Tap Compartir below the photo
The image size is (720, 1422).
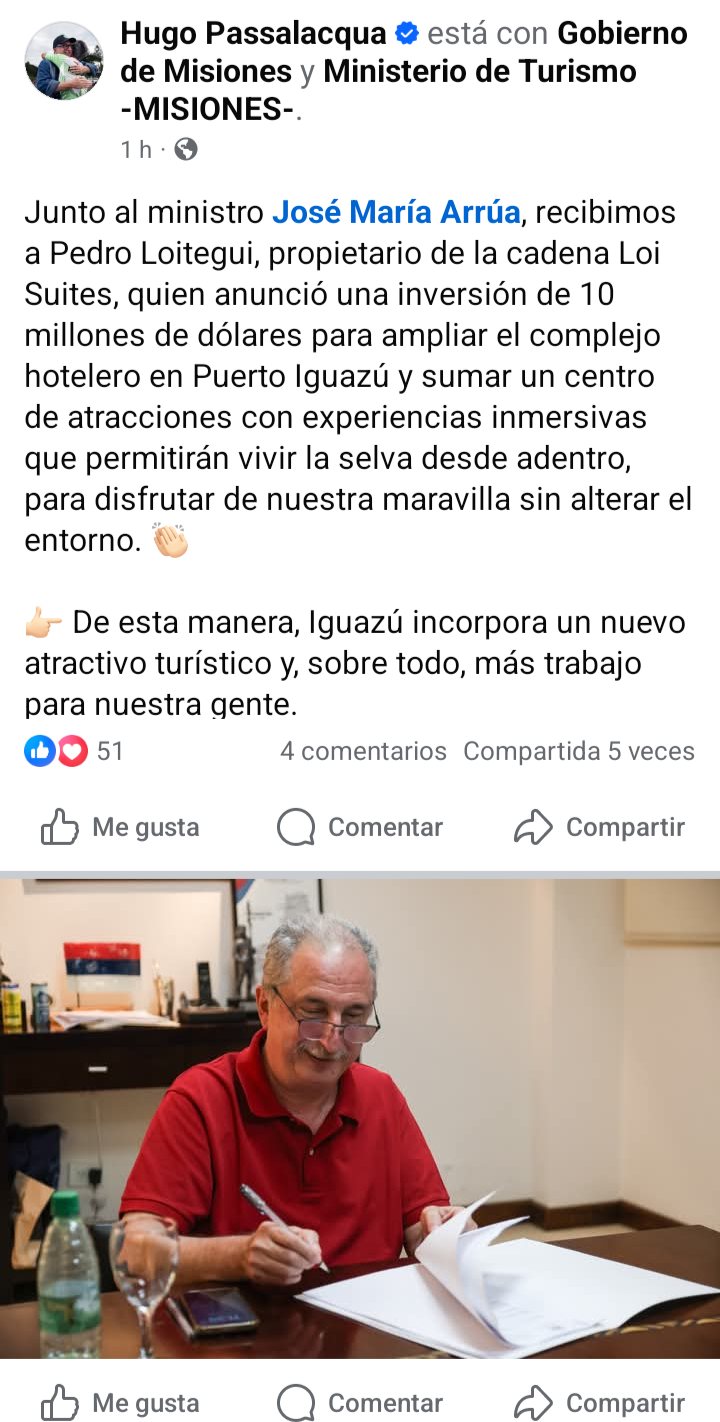(600, 1404)
